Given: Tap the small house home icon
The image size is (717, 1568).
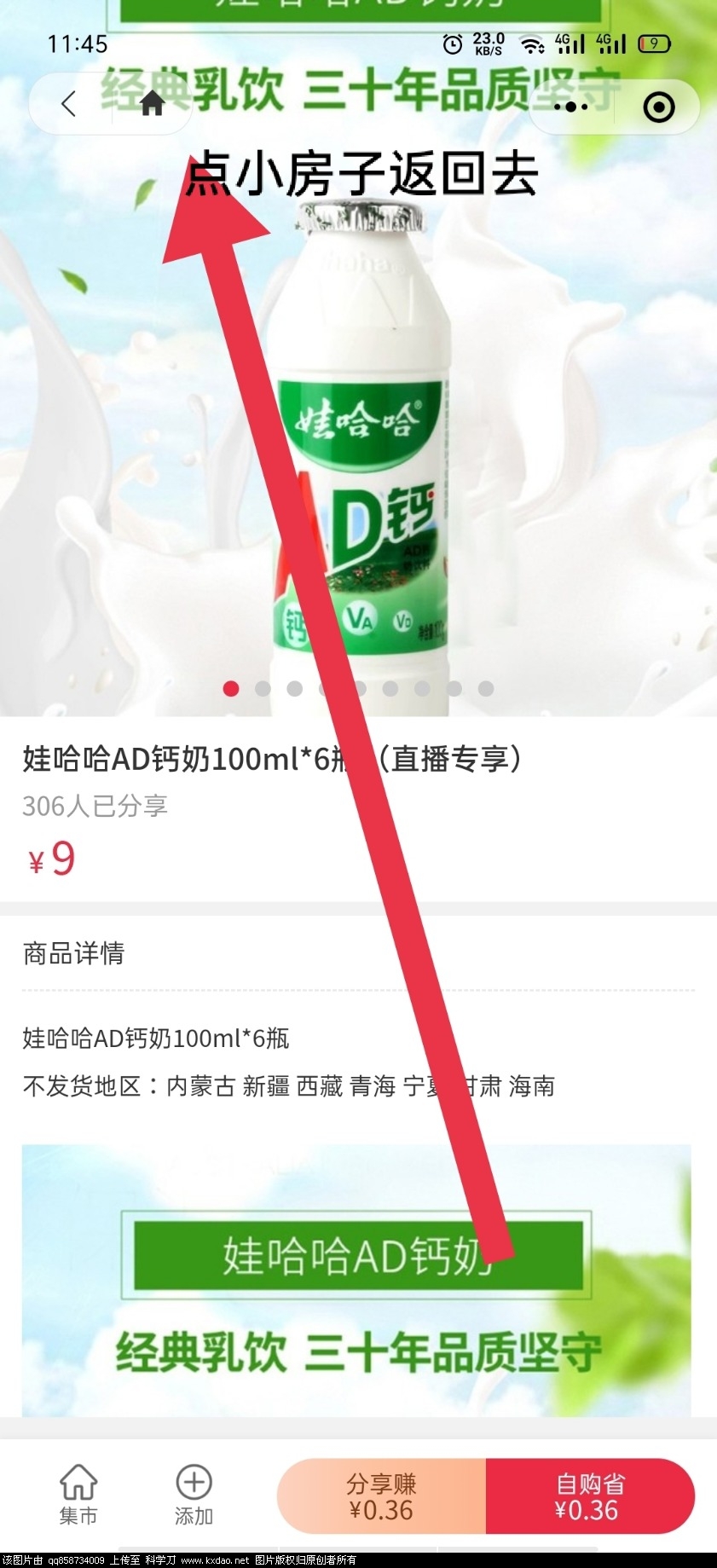Looking at the screenshot, I should click(x=152, y=104).
